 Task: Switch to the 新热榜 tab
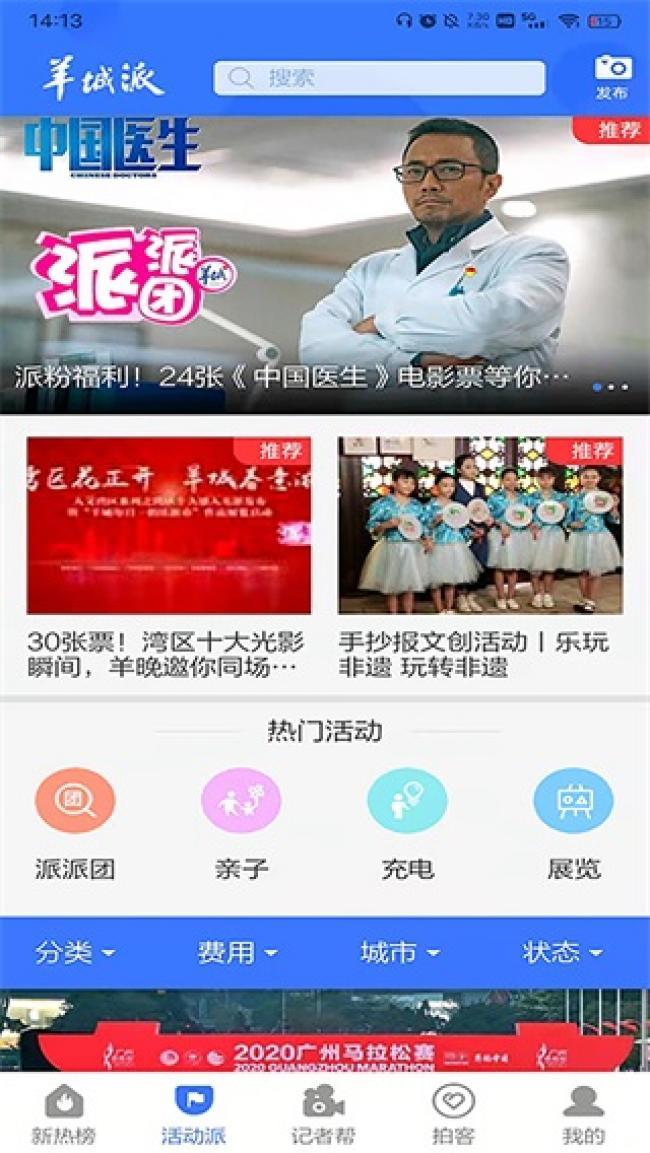tap(64, 1114)
